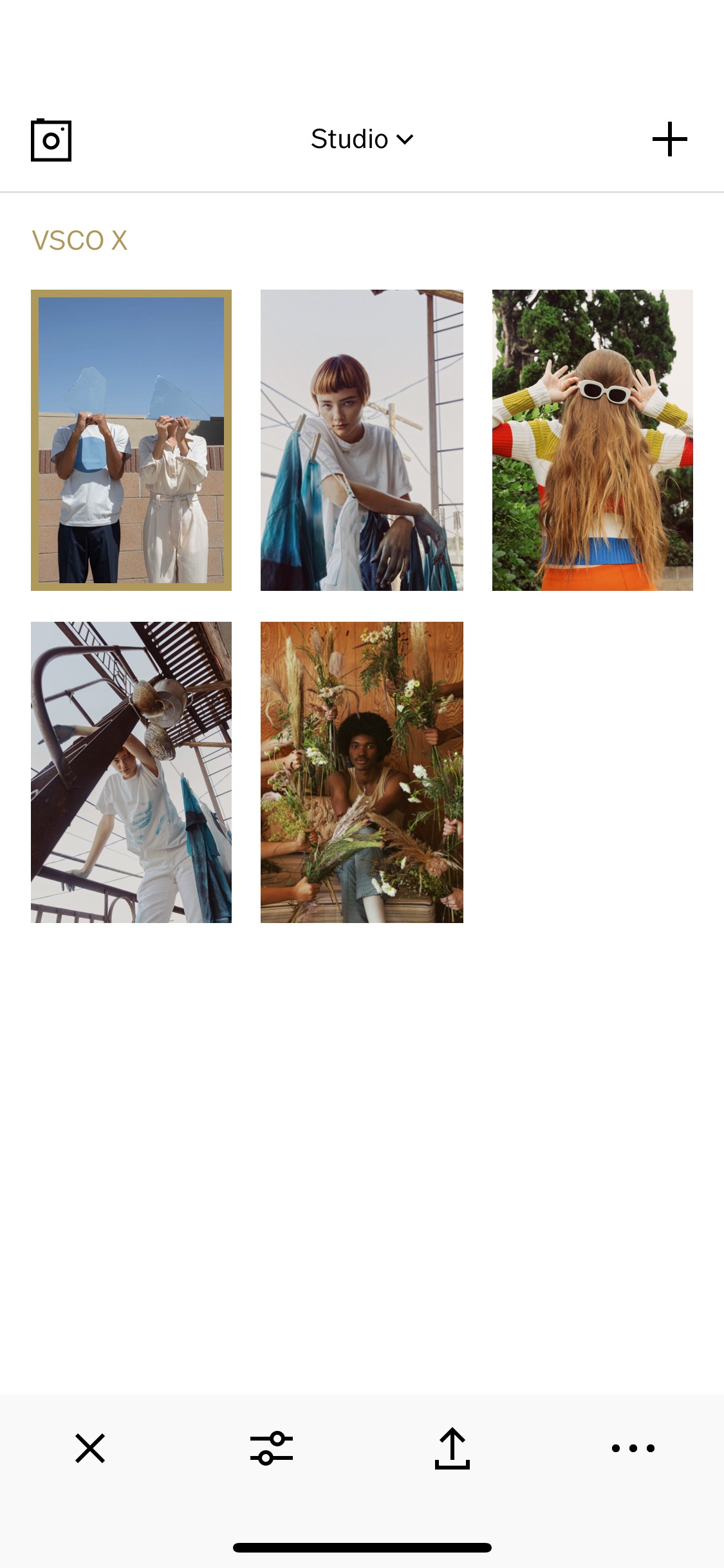724x1568 pixels.
Task: Select the photo with sunglasses on hair
Action: point(592,440)
